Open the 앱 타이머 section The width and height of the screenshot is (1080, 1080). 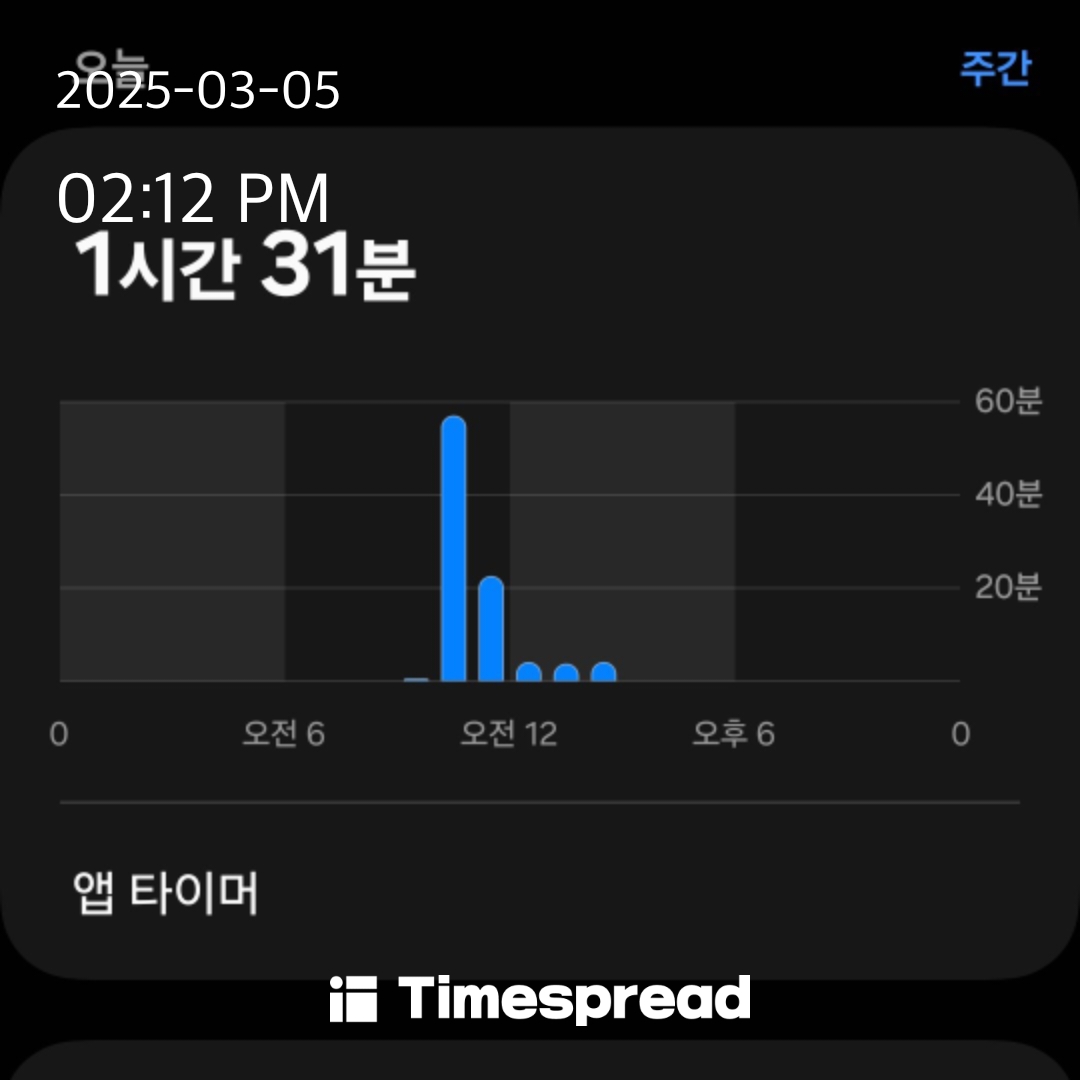[x=166, y=893]
